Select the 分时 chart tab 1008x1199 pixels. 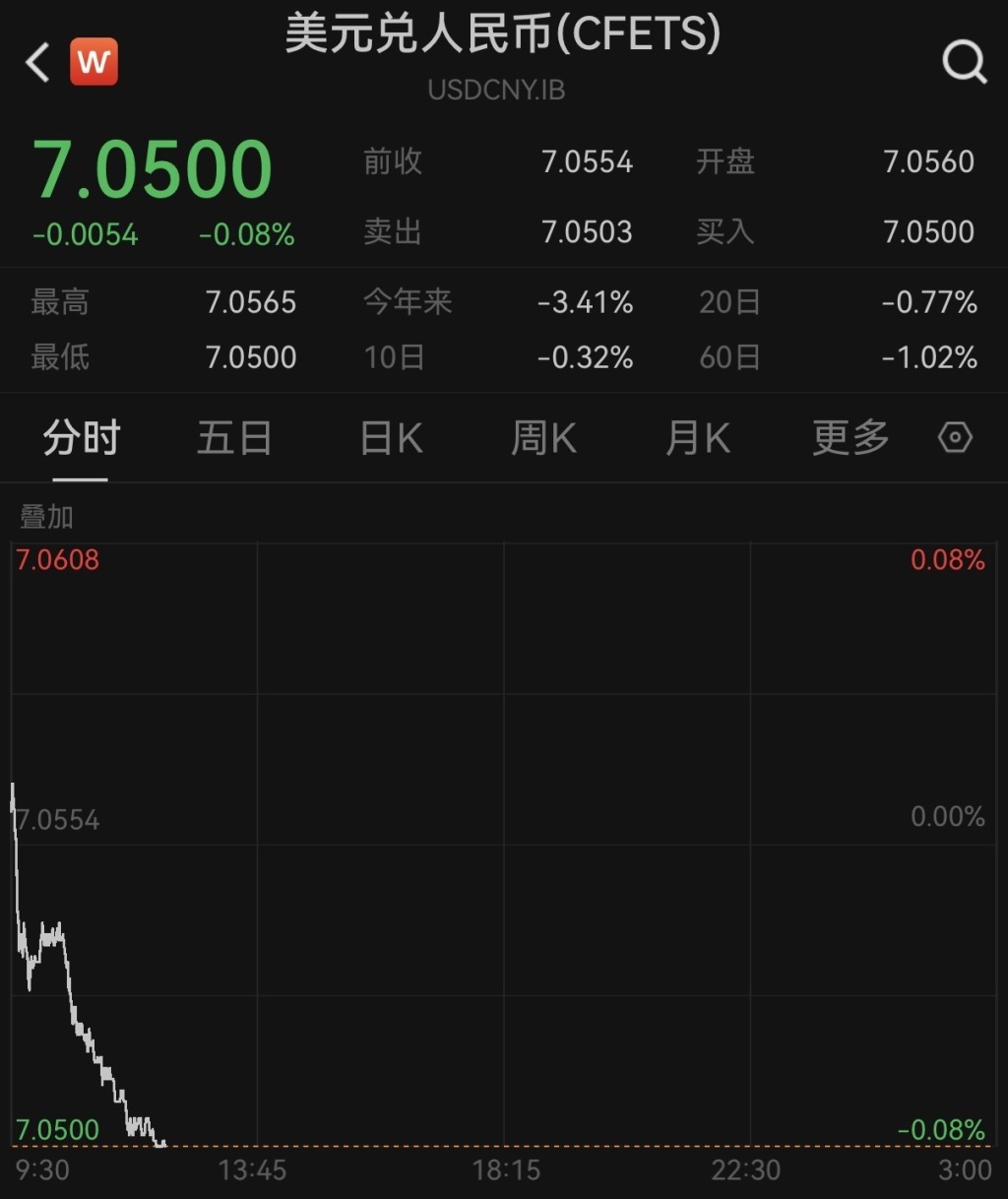pos(81,438)
